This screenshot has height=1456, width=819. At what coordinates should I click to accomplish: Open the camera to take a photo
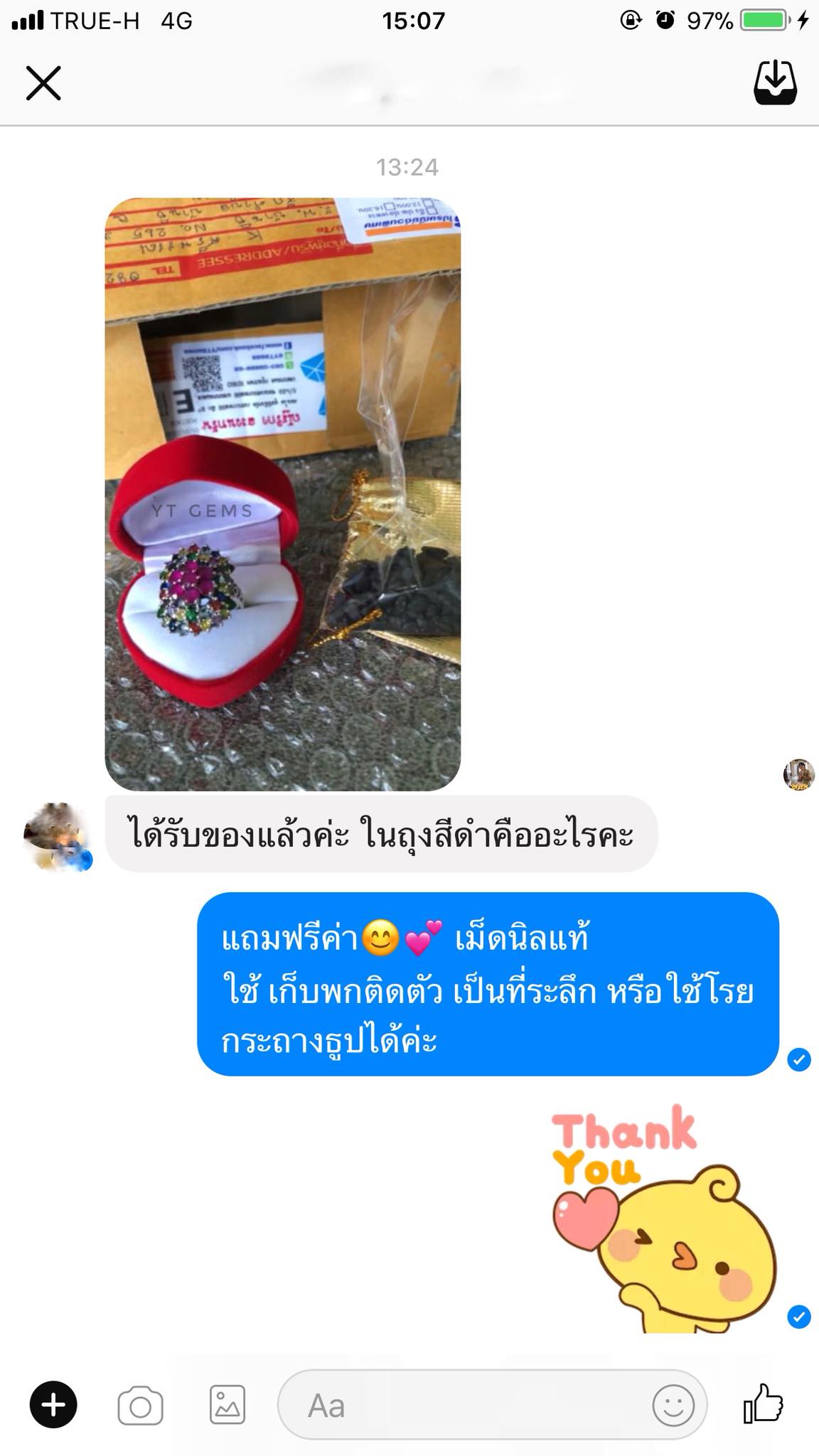point(140,1406)
